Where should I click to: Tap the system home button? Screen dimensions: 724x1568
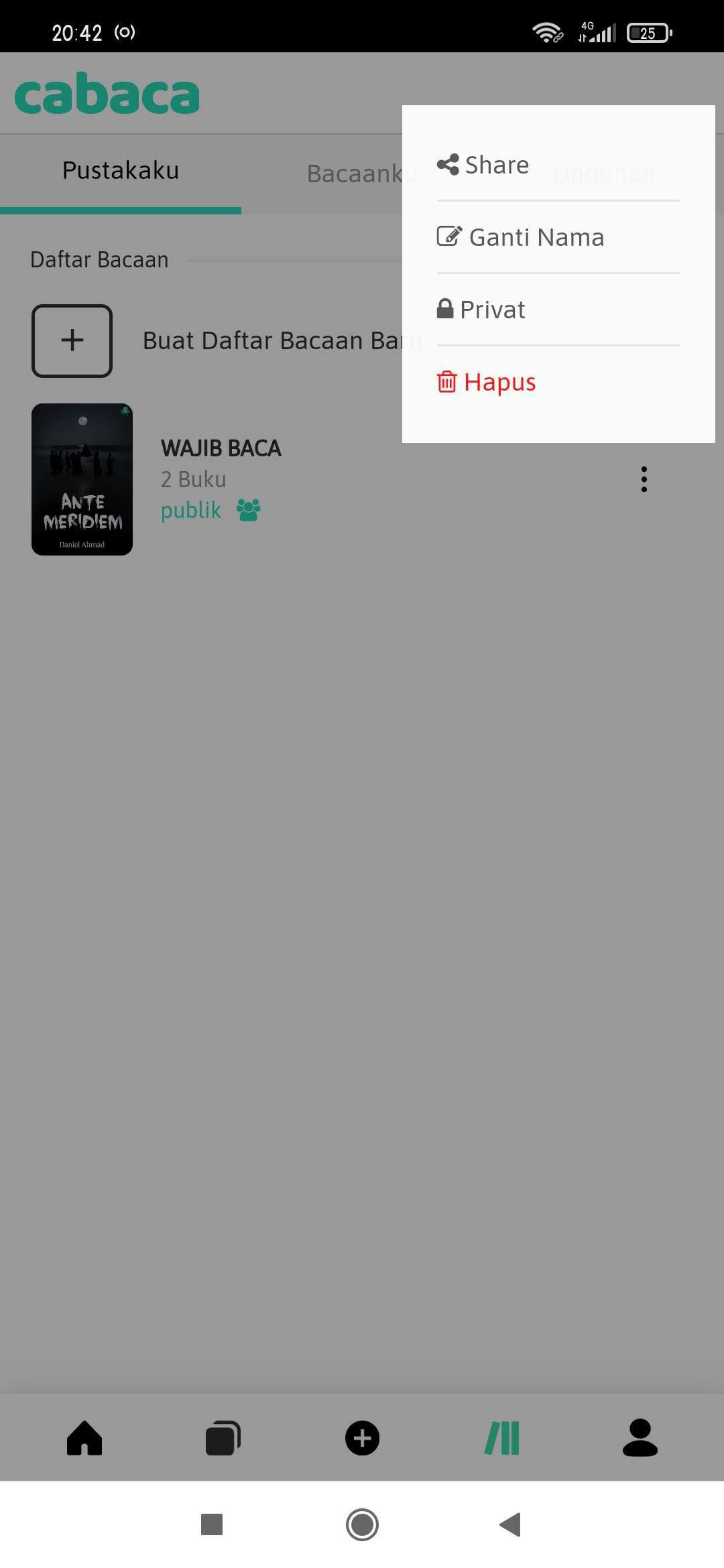362,1525
